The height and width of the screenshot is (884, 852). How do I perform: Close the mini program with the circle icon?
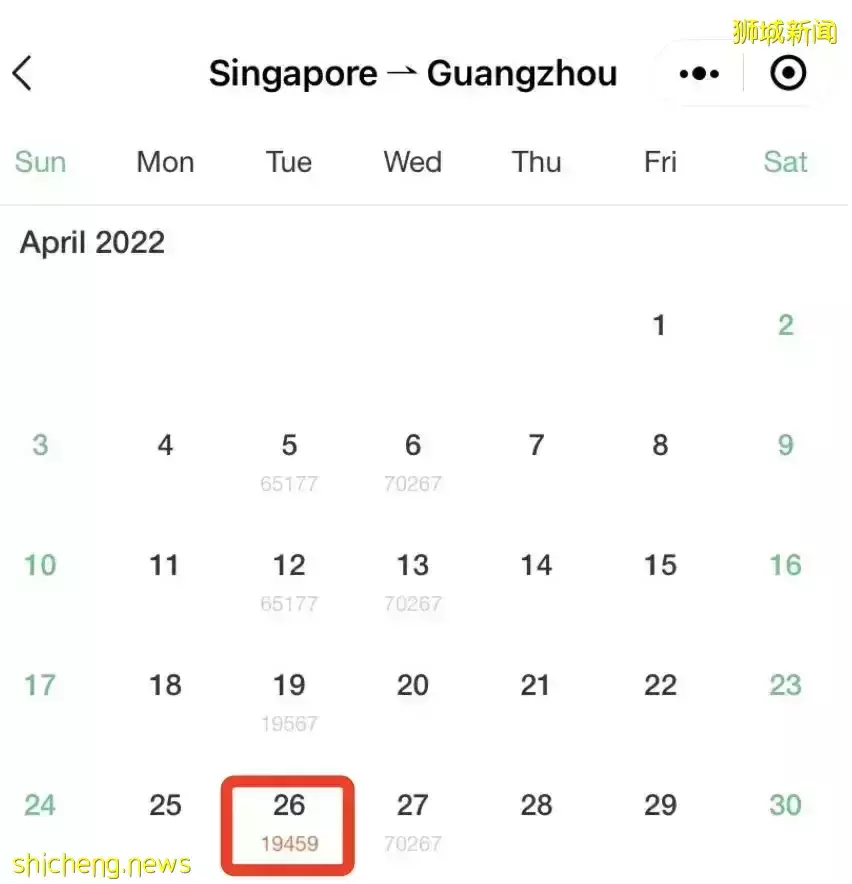(788, 73)
